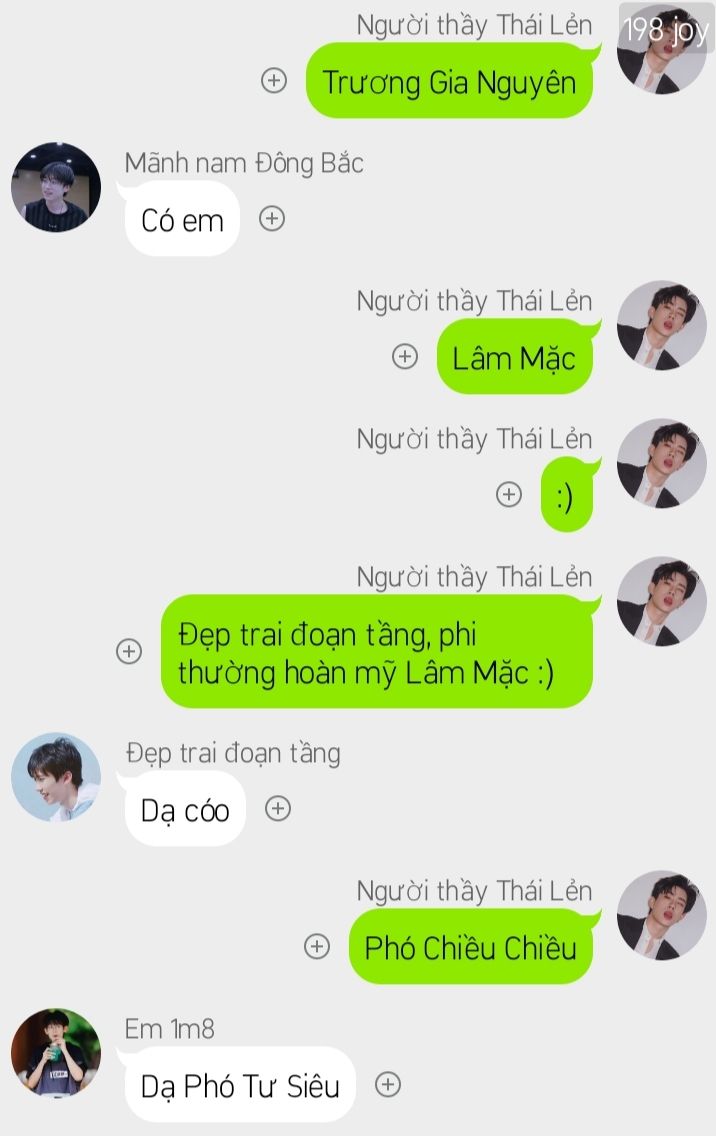The width and height of the screenshot is (716, 1136).
Task: Open Người thầy Thái Lẻn's avatar beside "Lâm Mặc"
Action: coord(661,325)
